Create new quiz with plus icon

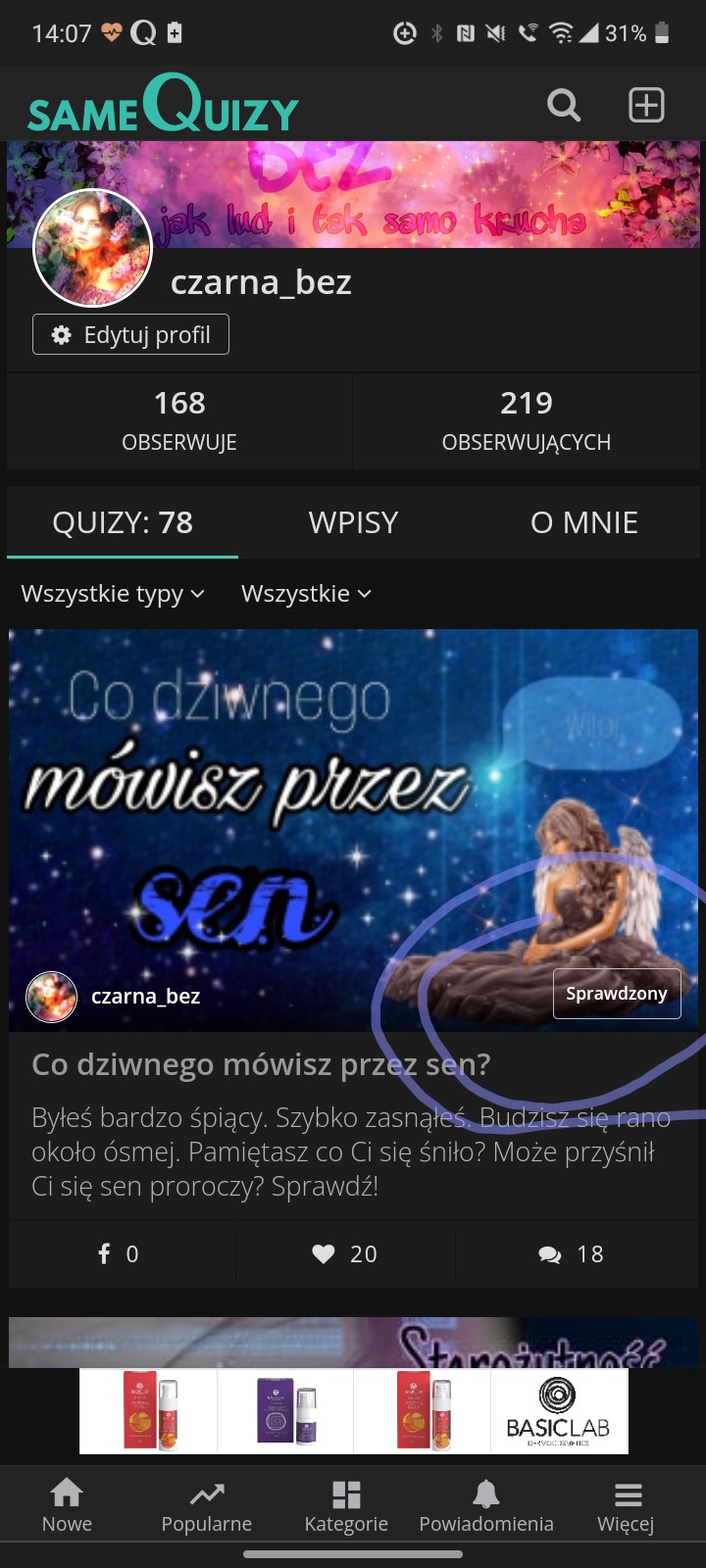(646, 105)
